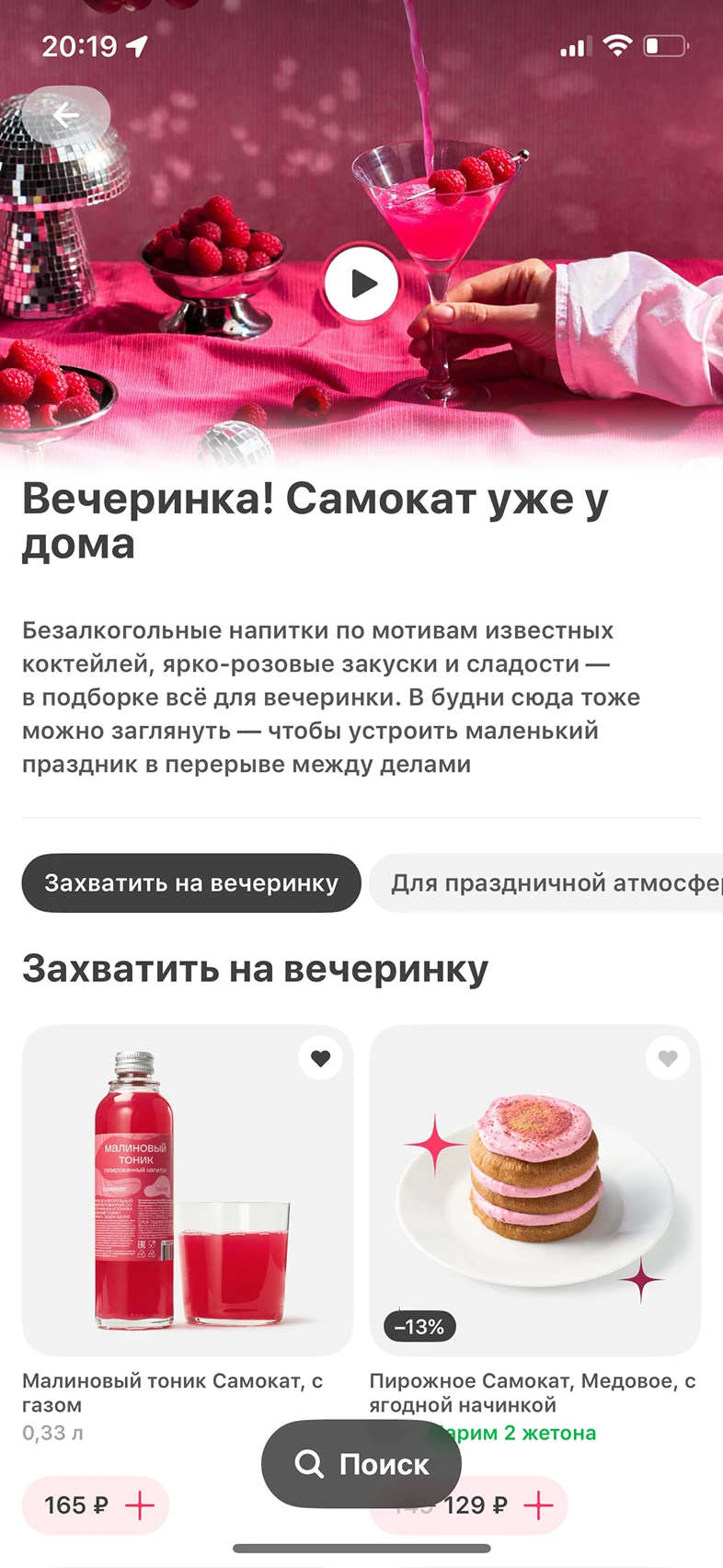Screen dimensions: 723x1568
Task: Add Малиновый тоник to favorites
Action: tap(320, 1058)
